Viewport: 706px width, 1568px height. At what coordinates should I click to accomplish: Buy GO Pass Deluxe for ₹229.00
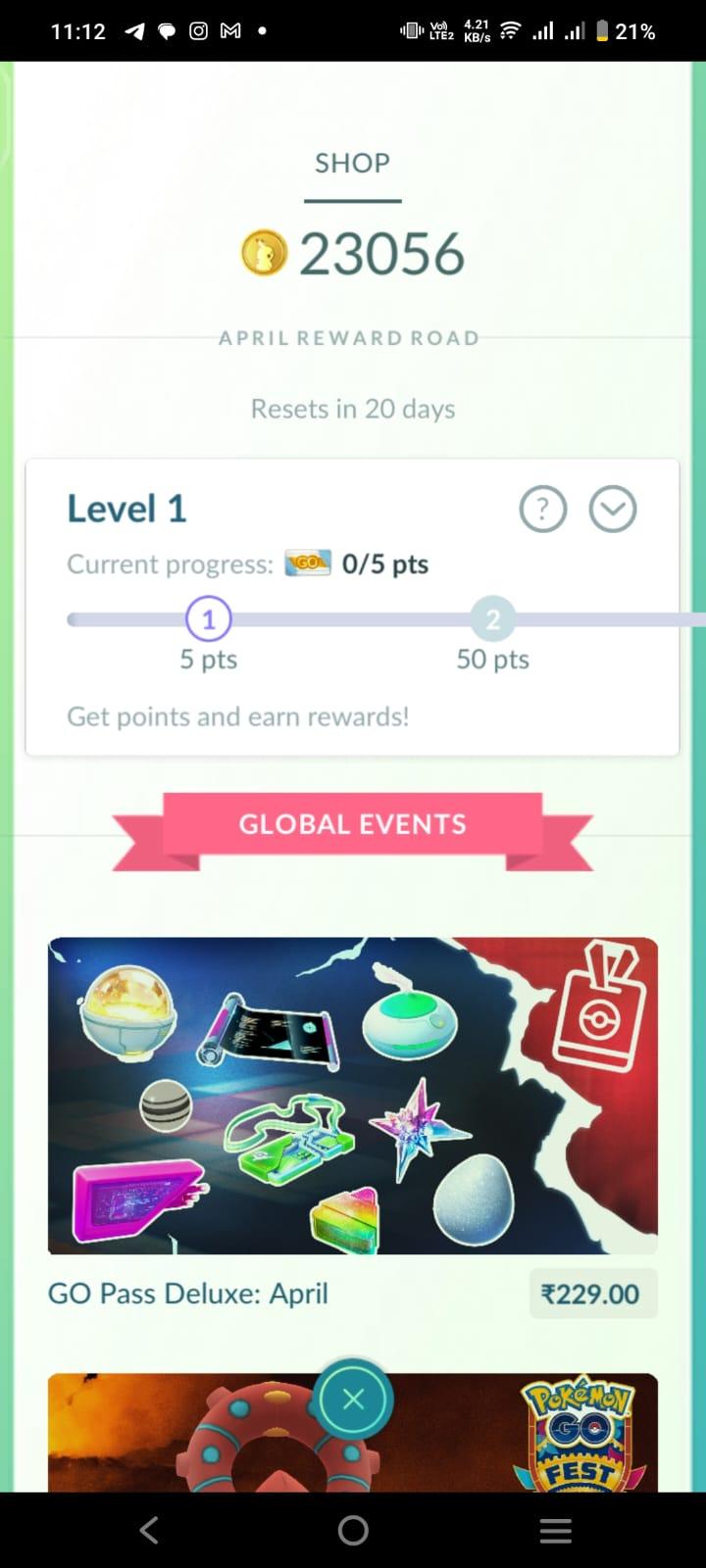[x=592, y=1294]
